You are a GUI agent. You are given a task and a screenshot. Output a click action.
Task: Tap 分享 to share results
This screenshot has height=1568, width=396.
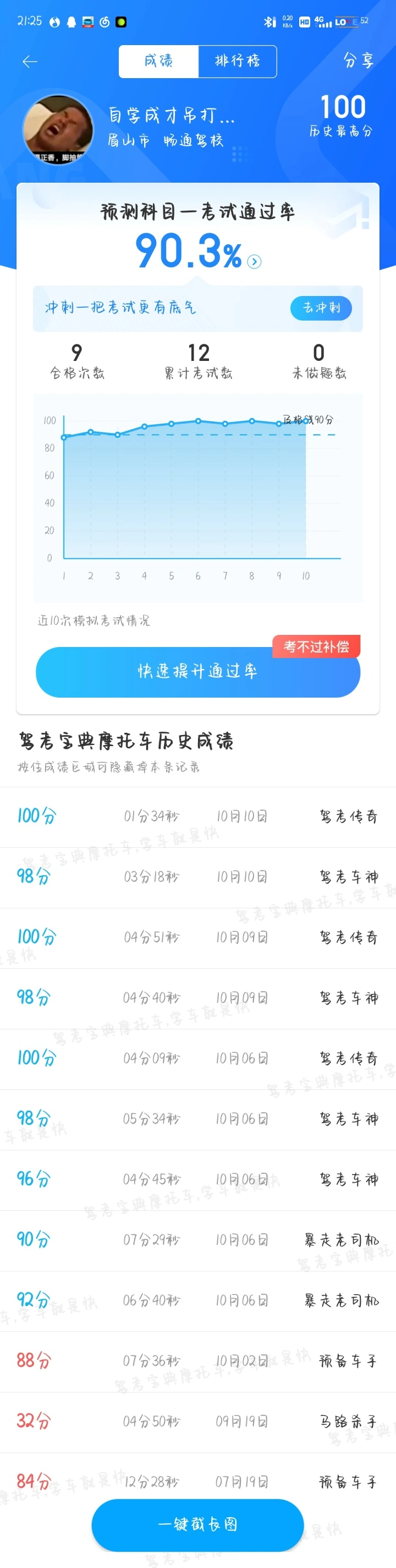tap(358, 61)
